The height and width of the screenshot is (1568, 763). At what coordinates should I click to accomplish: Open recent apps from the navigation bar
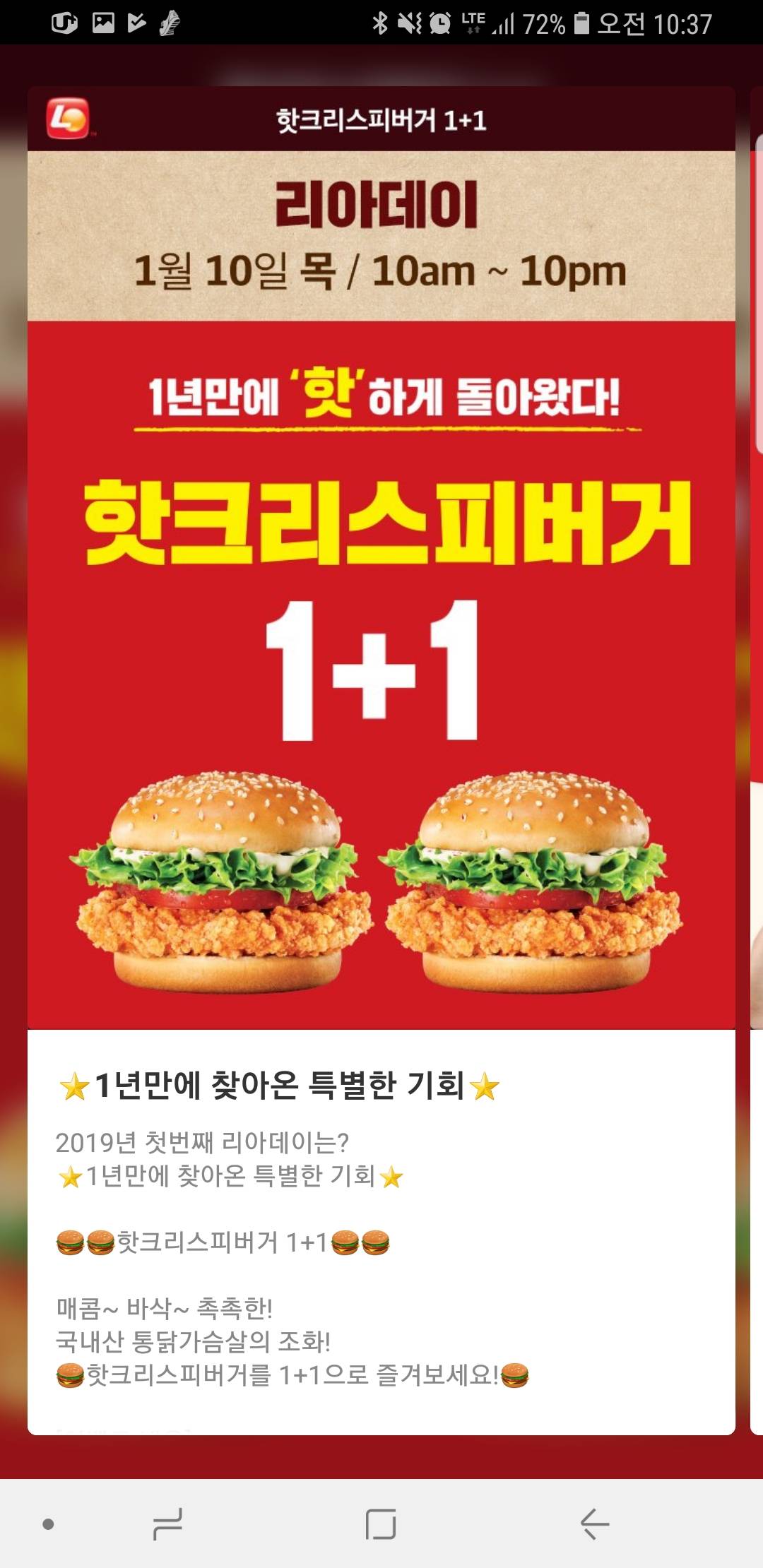167,1524
